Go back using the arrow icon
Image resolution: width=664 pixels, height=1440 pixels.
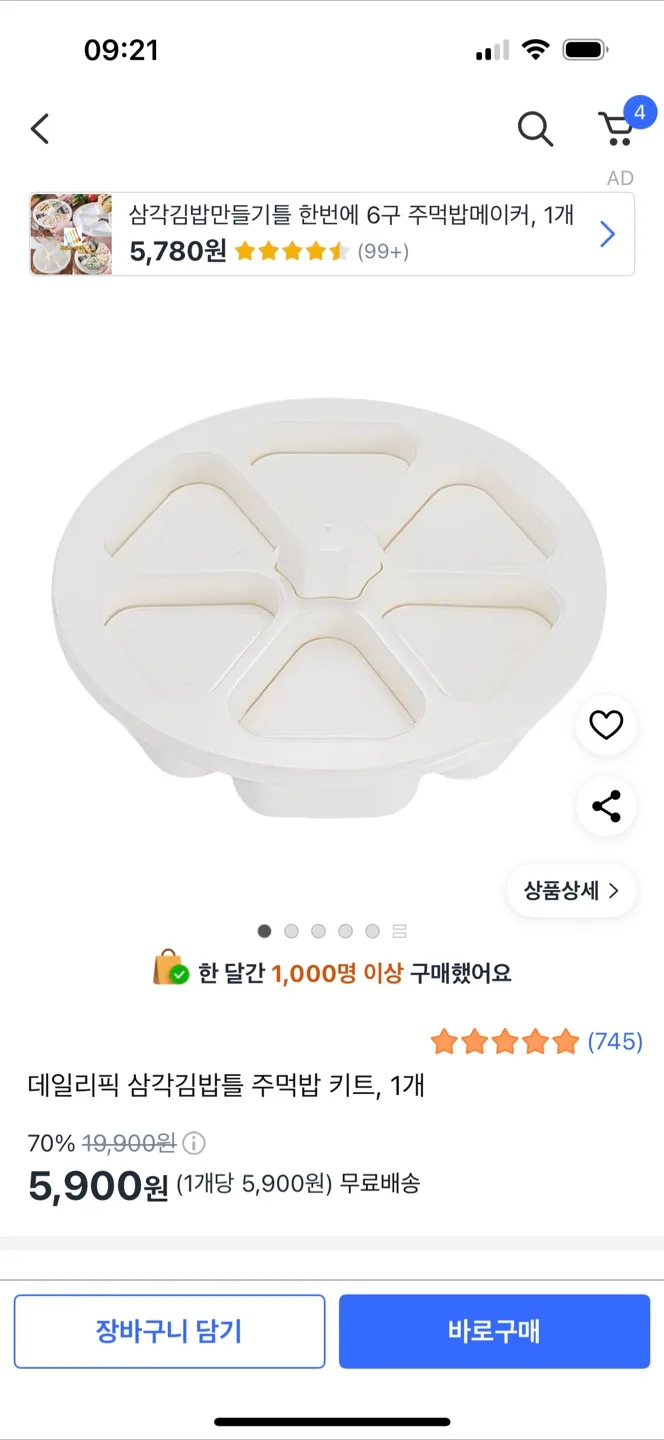coord(40,129)
